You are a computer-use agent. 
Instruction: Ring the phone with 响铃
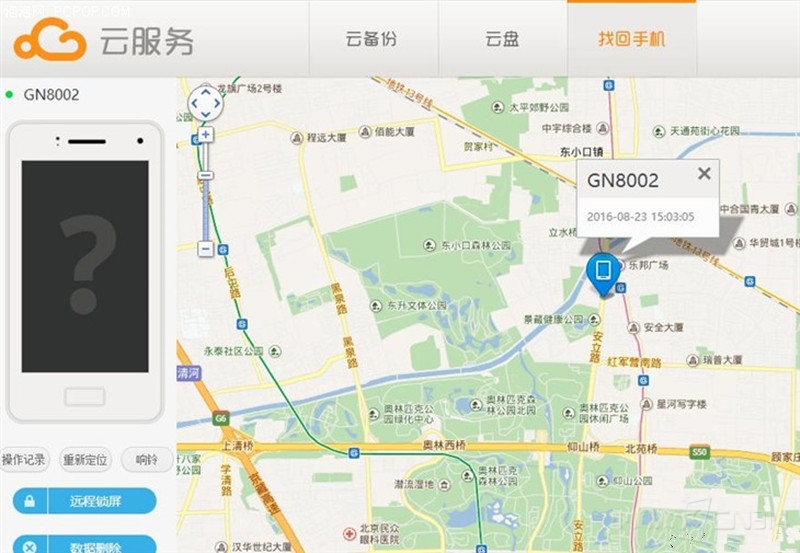coord(146,460)
